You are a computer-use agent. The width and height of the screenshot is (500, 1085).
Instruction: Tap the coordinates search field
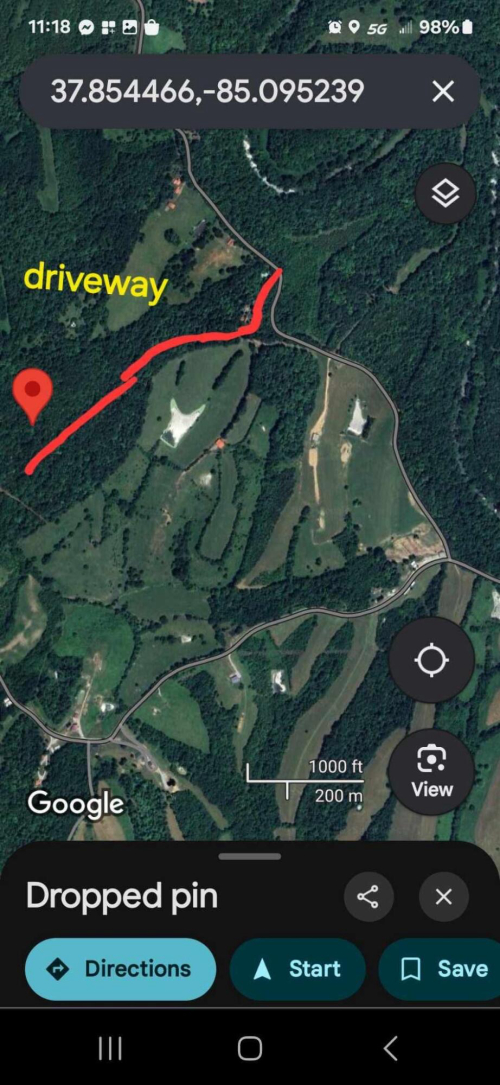tap(228, 91)
